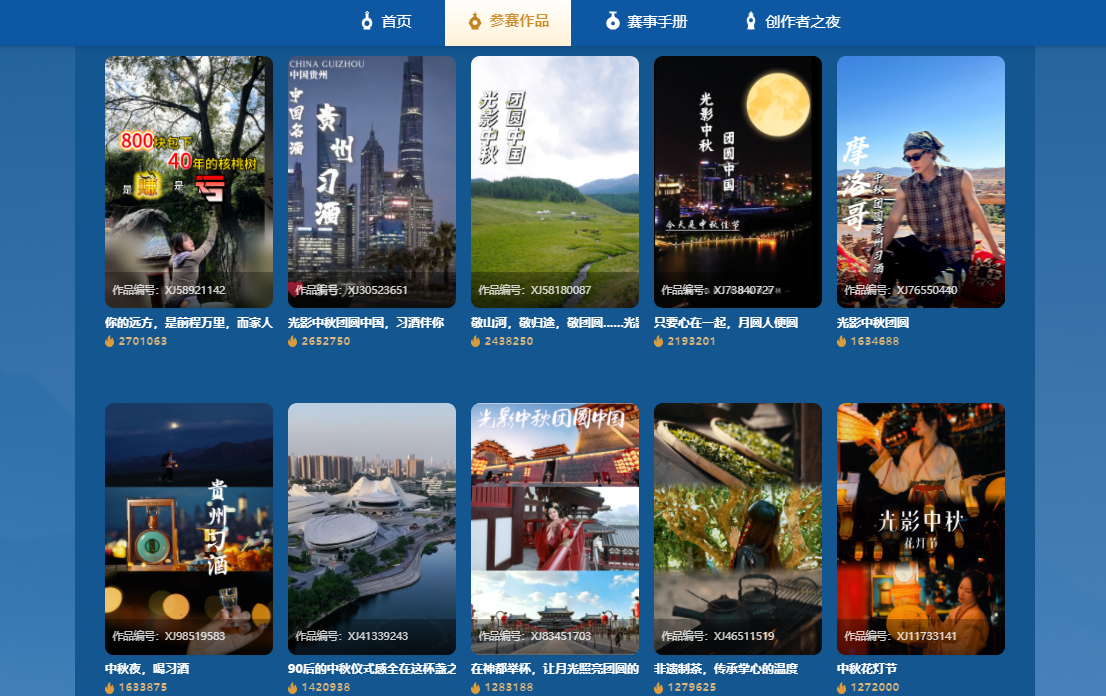Open entry XJ30523651 光影中秋团圆中国
The width and height of the screenshot is (1106, 696).
coord(372,181)
